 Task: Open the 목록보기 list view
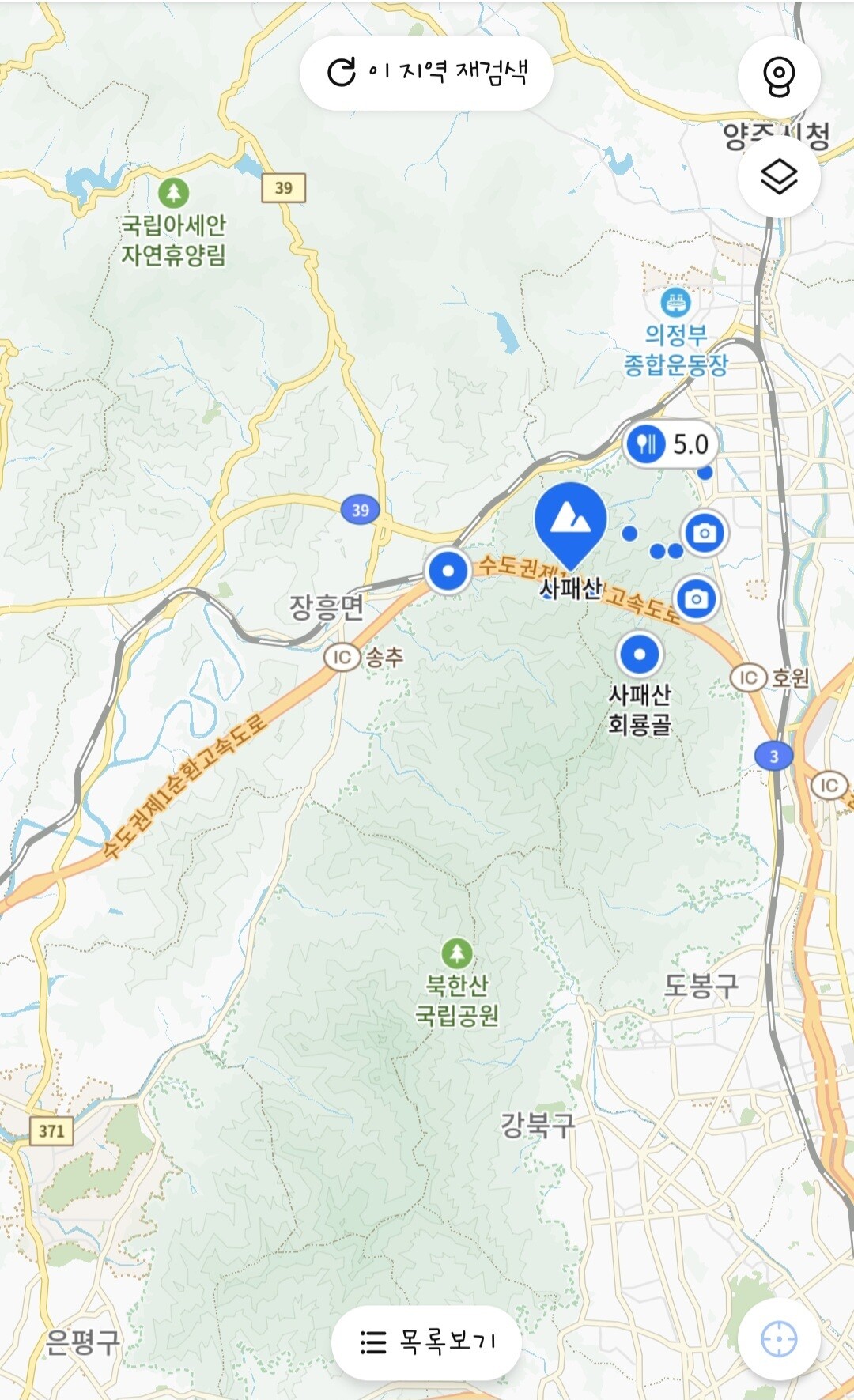pos(426,1342)
